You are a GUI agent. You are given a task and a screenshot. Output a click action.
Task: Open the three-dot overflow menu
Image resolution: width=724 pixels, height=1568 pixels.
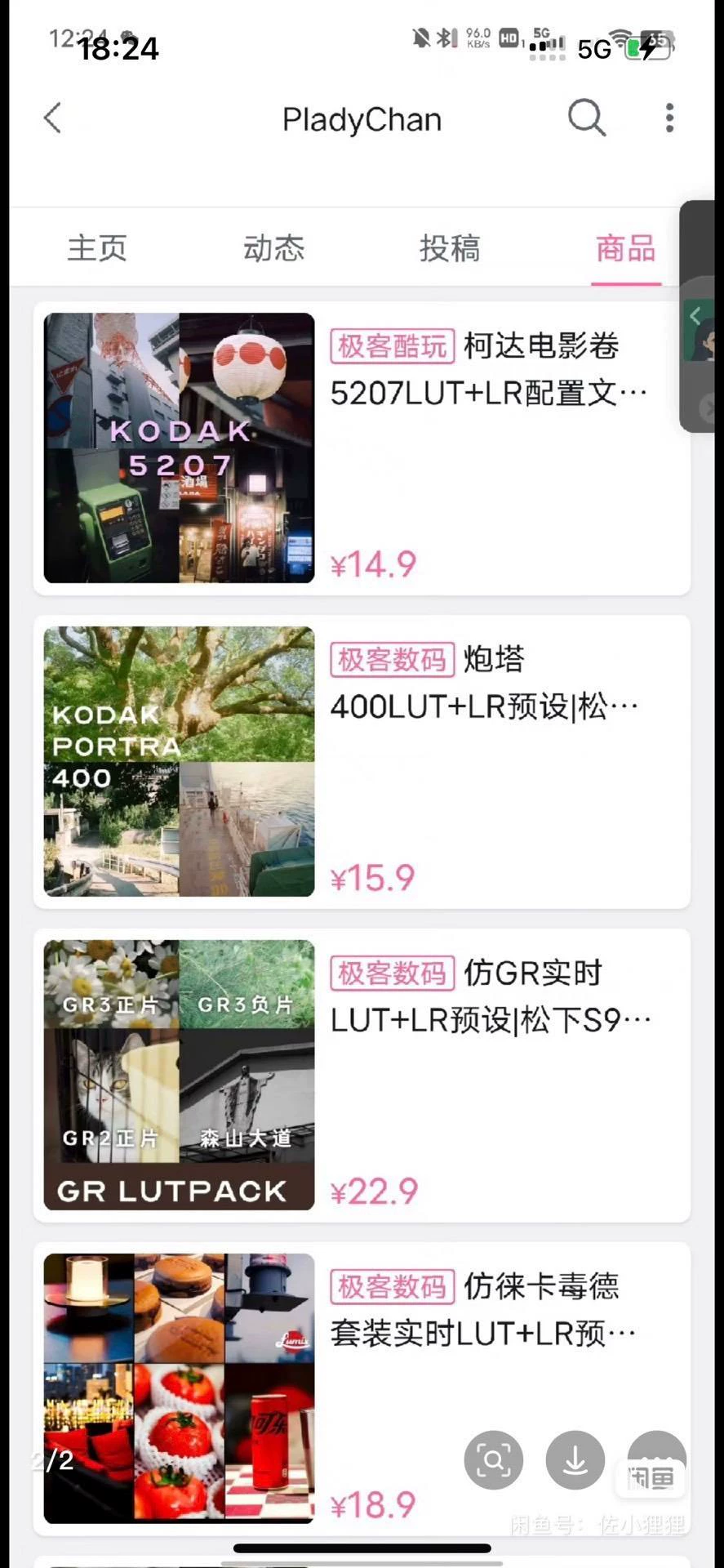pyautogui.click(x=669, y=118)
